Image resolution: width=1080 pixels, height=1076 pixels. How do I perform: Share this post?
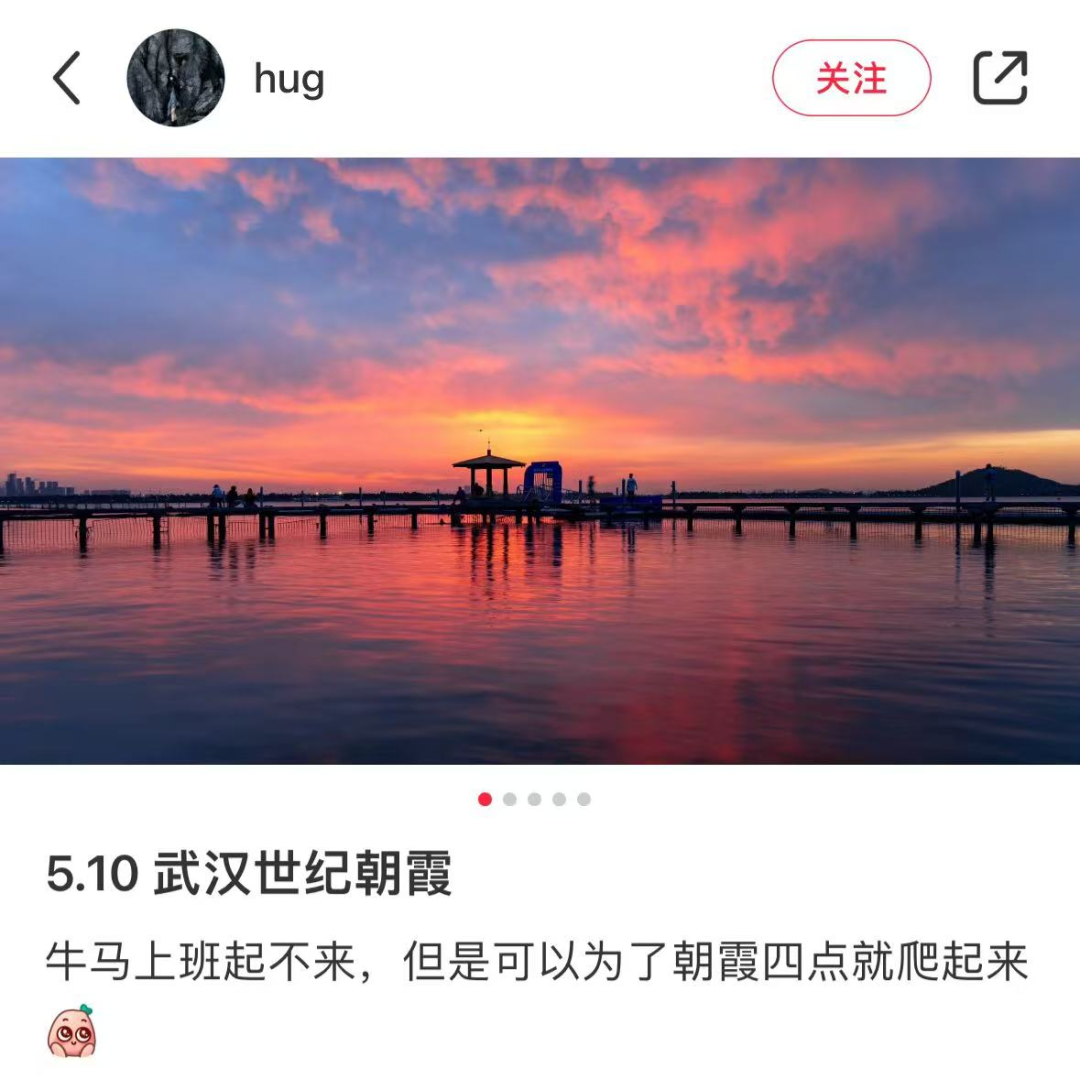(x=1000, y=78)
